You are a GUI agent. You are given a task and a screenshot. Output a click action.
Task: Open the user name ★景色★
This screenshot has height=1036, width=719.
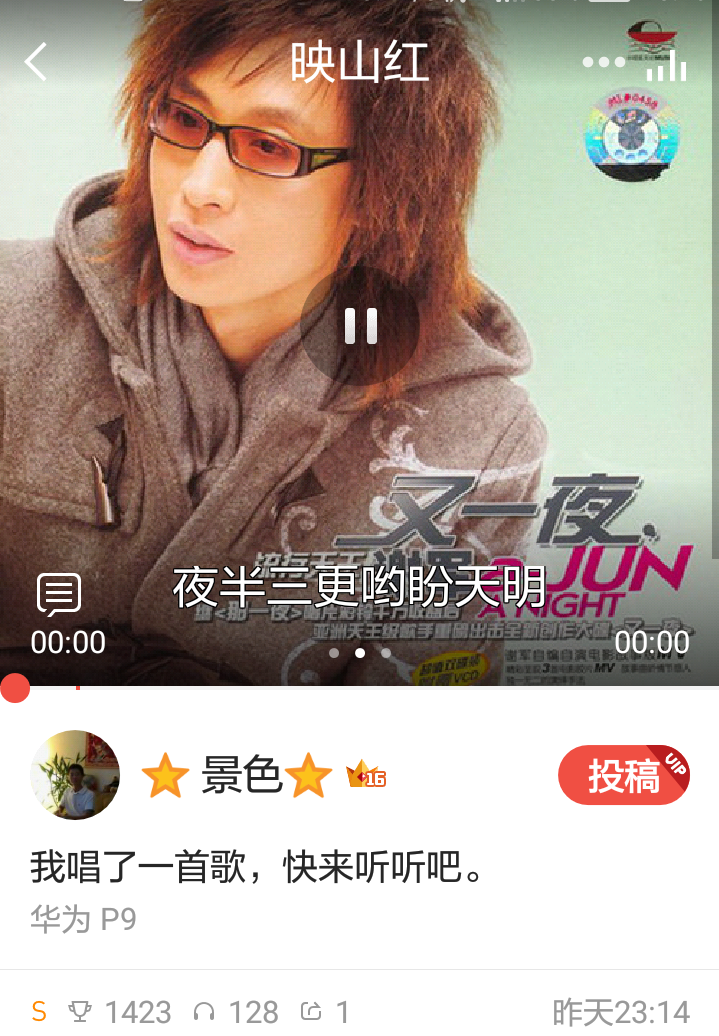(238, 776)
